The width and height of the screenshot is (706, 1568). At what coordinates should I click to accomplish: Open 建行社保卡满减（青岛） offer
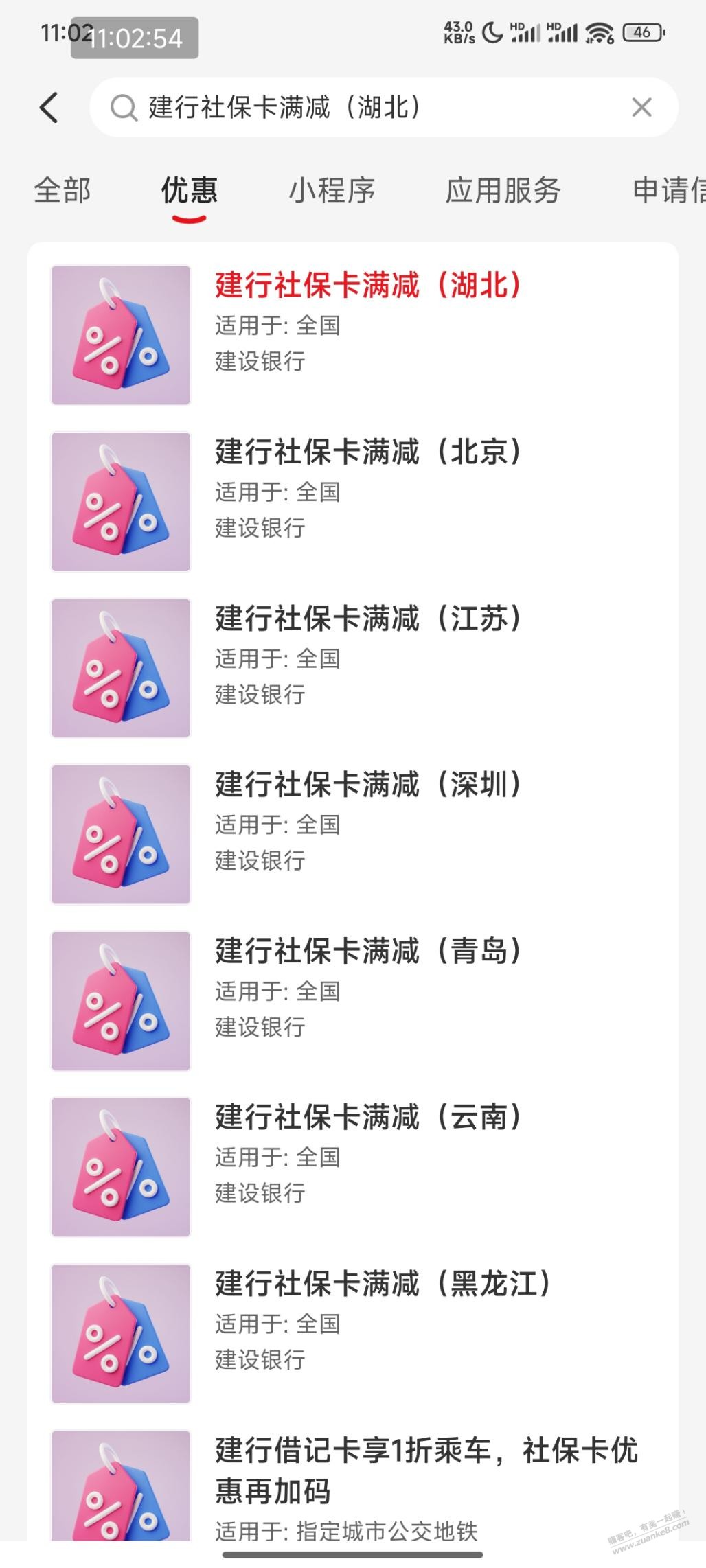click(368, 952)
